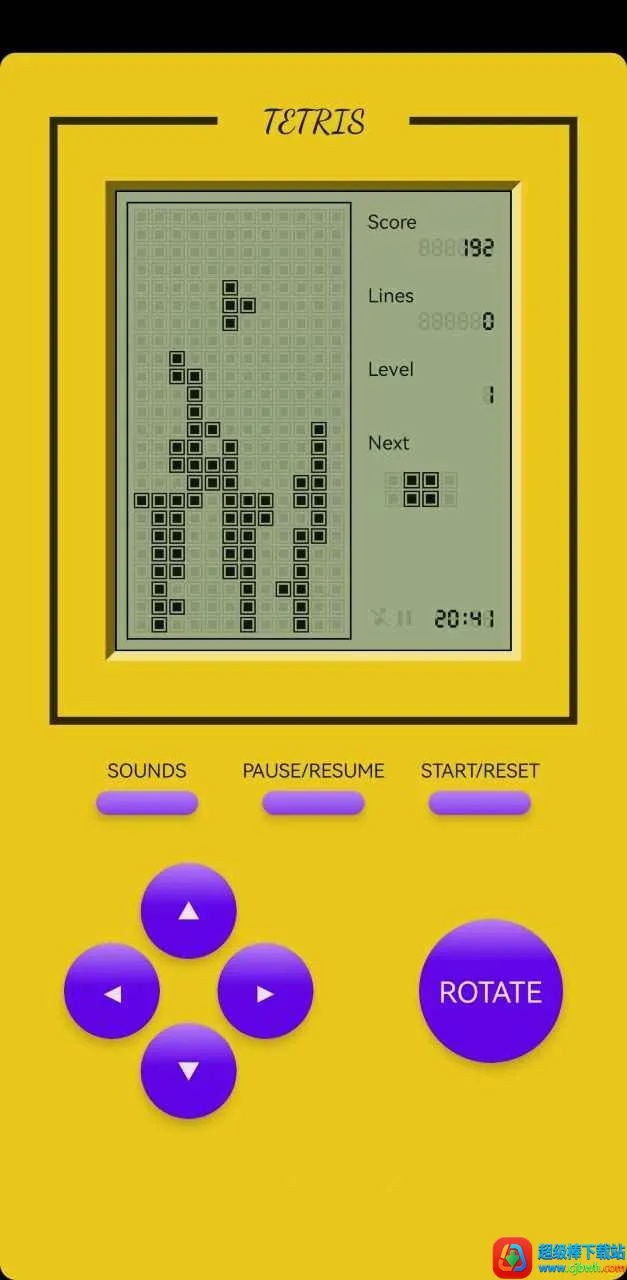This screenshot has height=1280, width=627.
Task: Move the piece left with left arrow
Action: click(112, 991)
